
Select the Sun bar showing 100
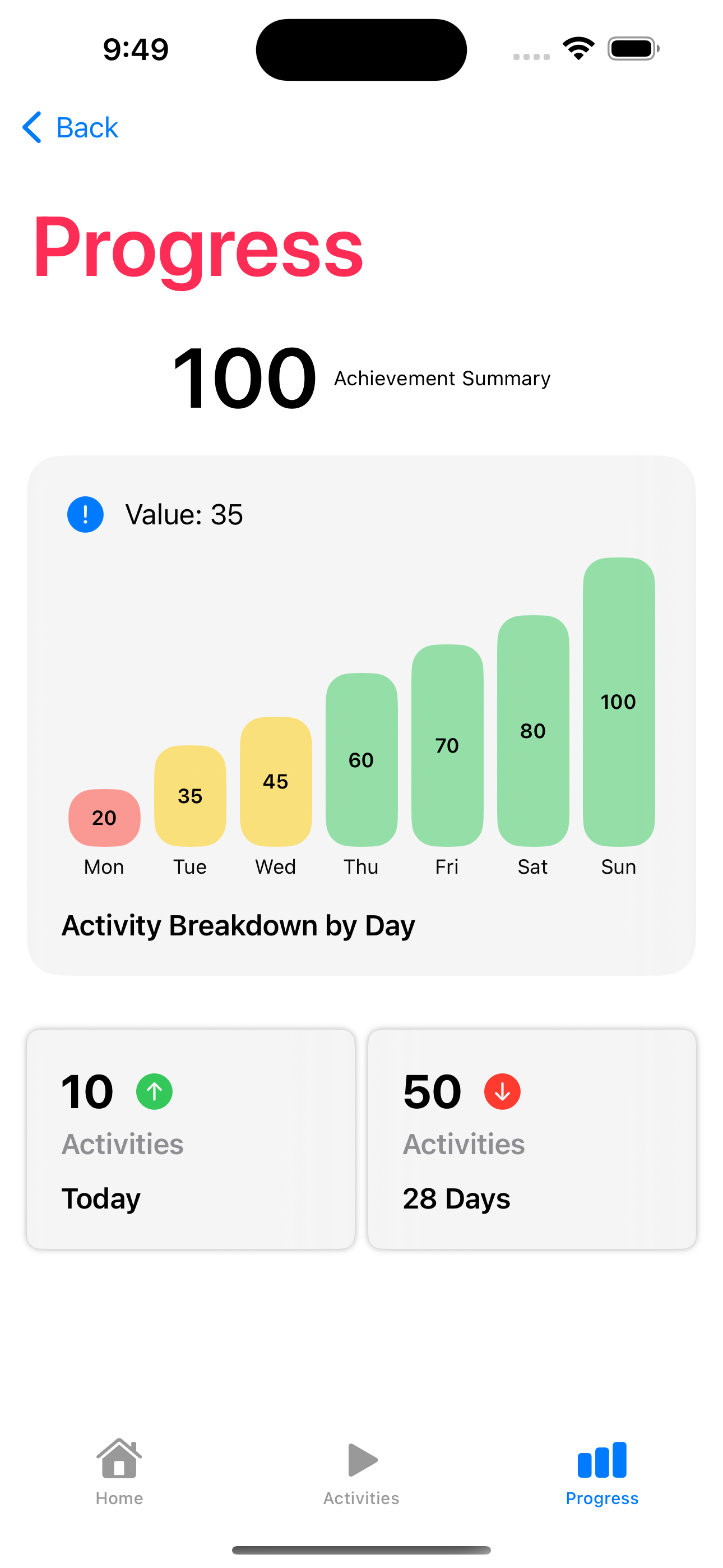619,702
